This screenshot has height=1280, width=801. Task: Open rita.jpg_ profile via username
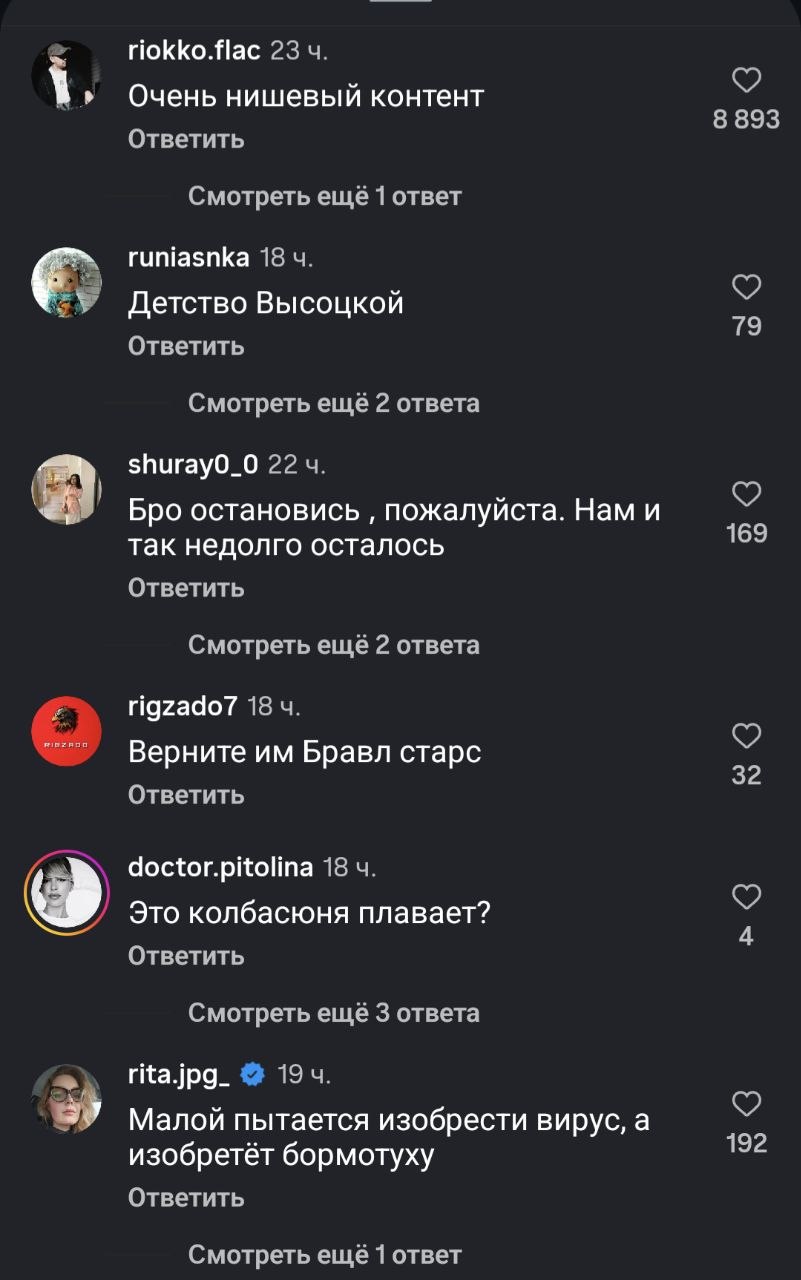[x=180, y=1075]
